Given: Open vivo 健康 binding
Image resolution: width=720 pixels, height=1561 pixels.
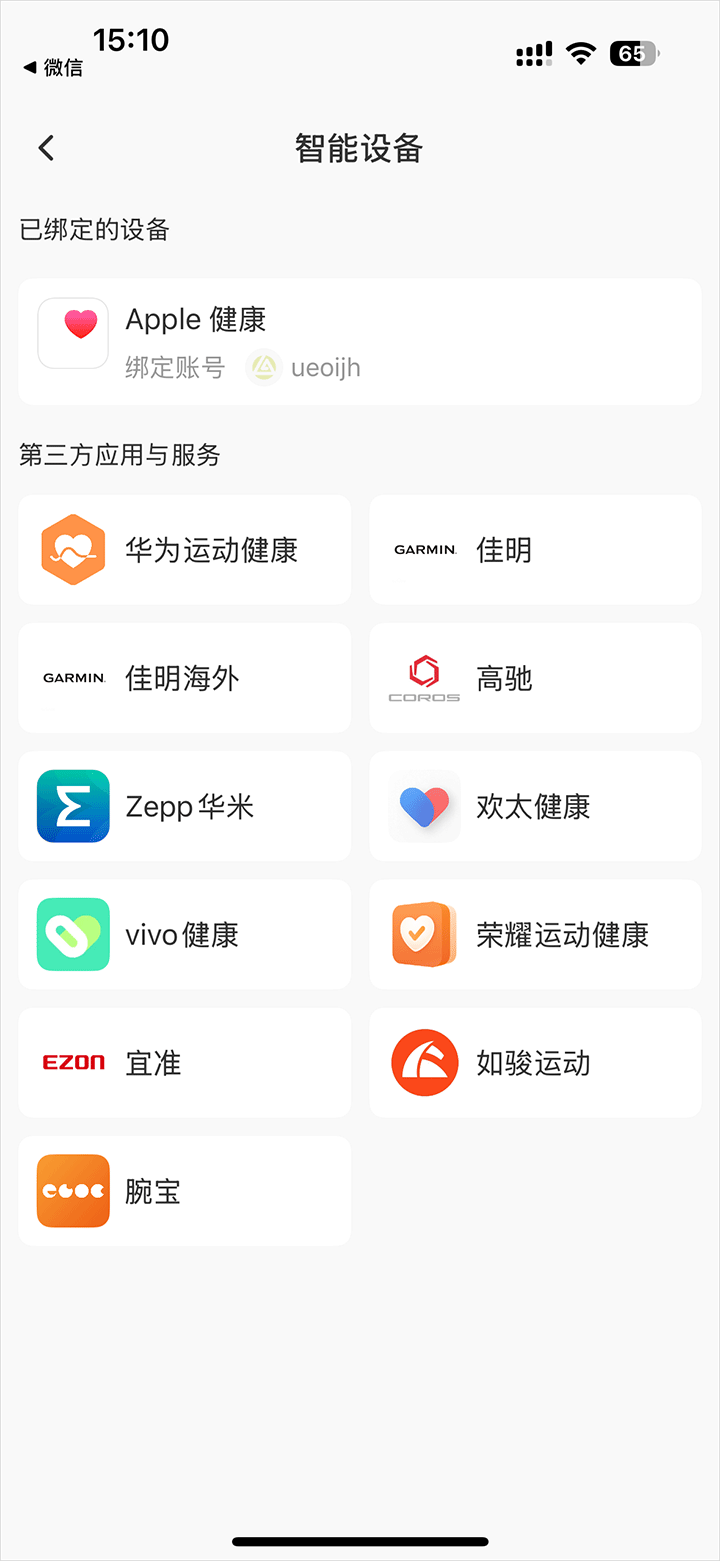Looking at the screenshot, I should point(185,934).
